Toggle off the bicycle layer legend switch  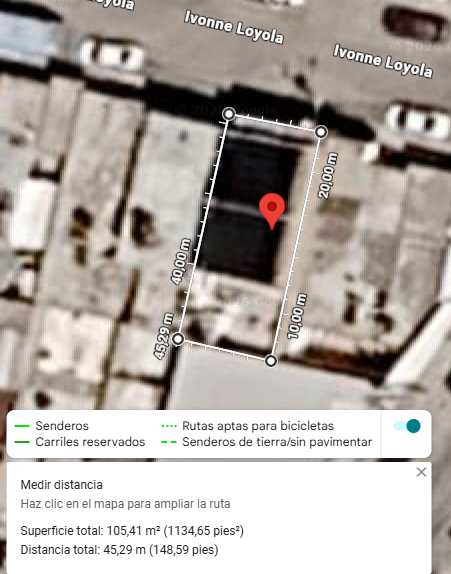point(407,426)
